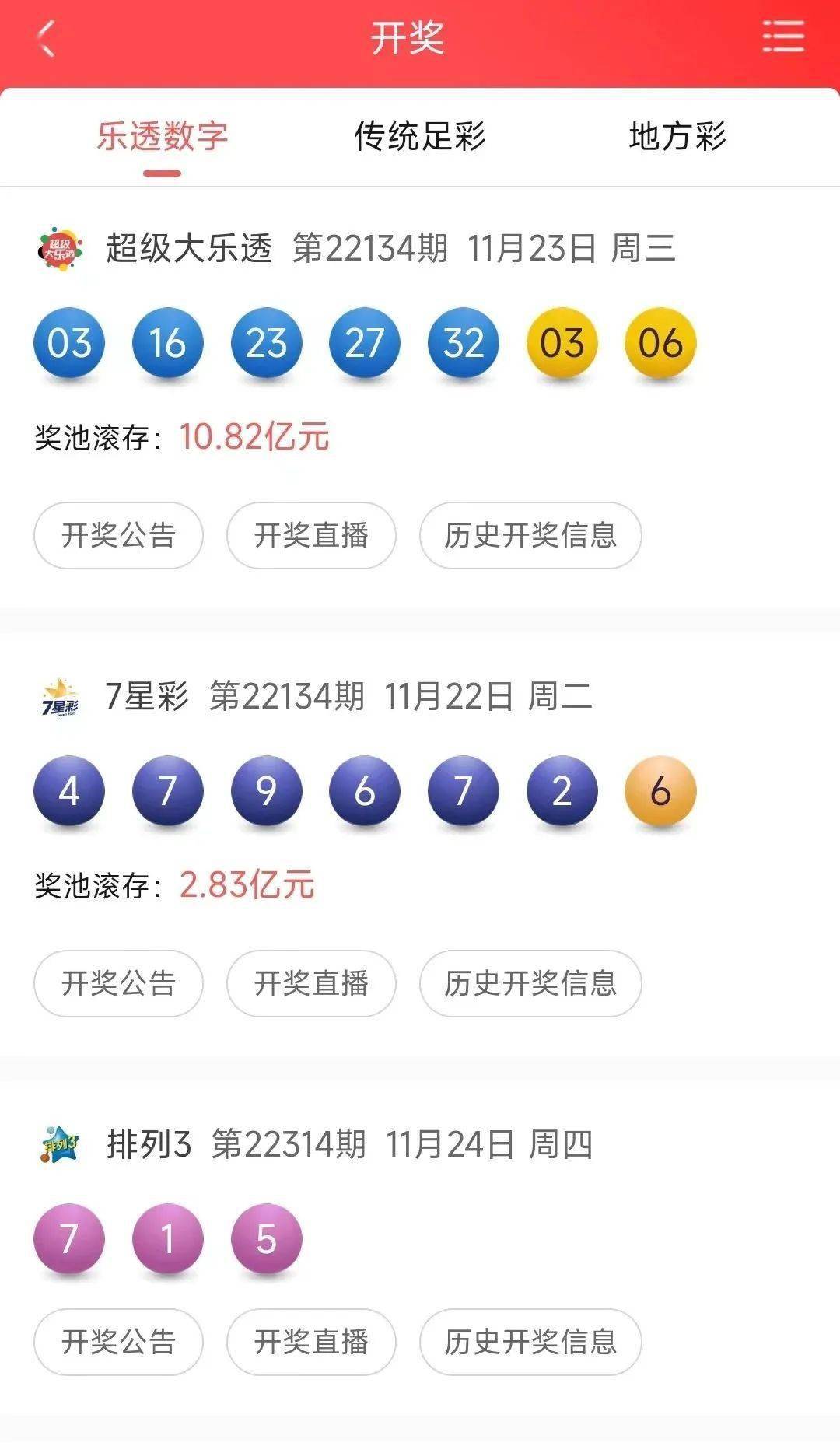Watch 开奖直播 for 超级大乐透
This screenshot has height=1453, width=840.
pyautogui.click(x=311, y=535)
